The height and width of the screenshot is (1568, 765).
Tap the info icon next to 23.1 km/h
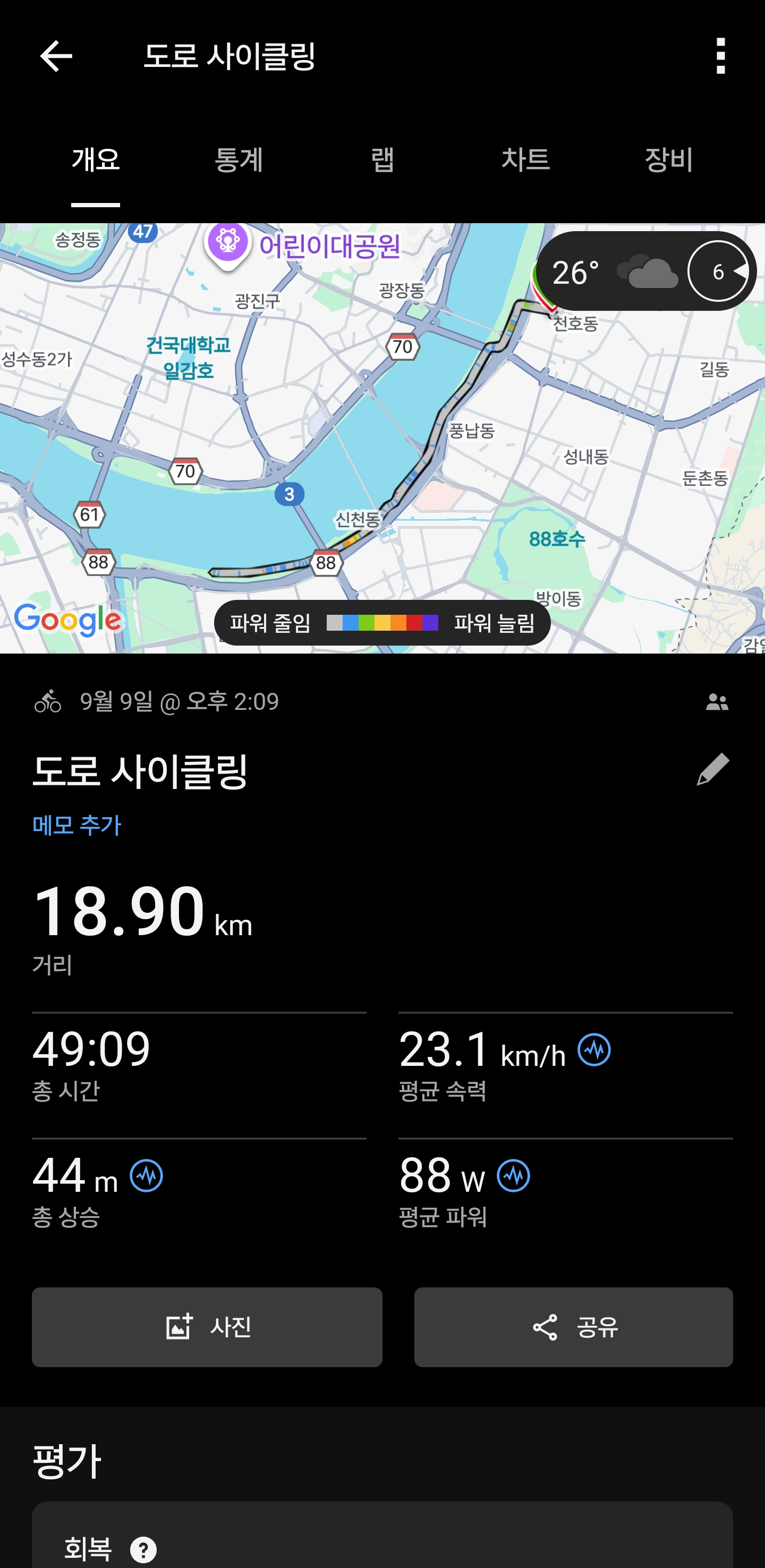pos(594,1050)
